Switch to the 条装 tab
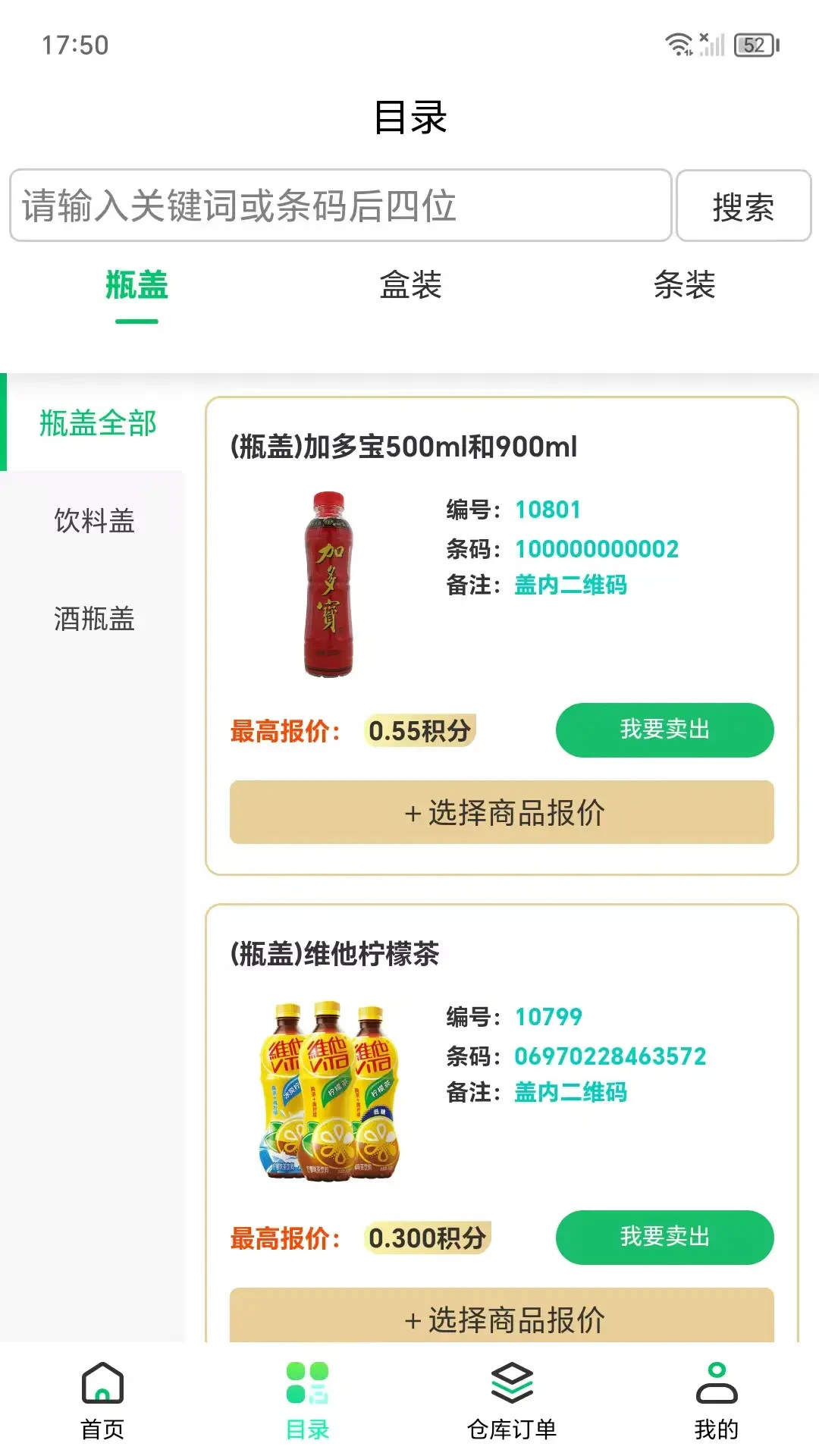The height and width of the screenshot is (1456, 819). (684, 286)
